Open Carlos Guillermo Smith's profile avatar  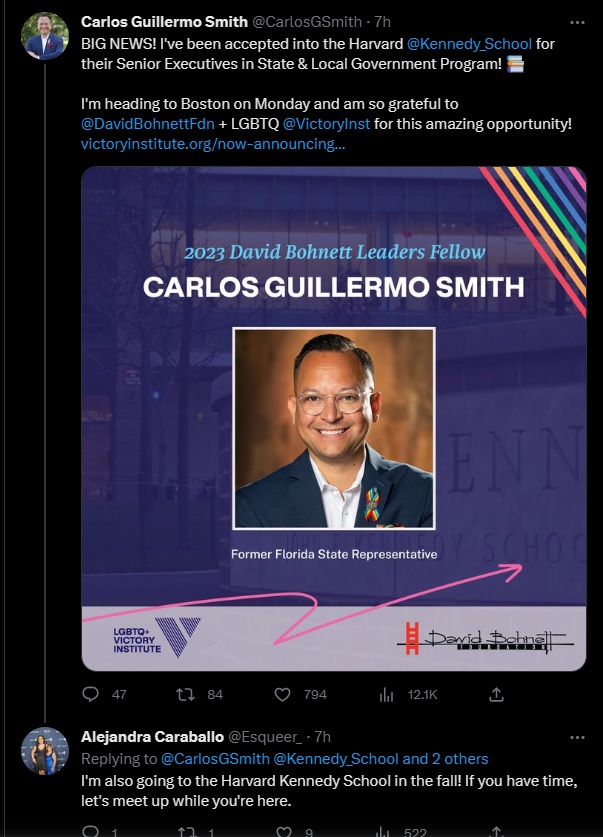[44, 36]
